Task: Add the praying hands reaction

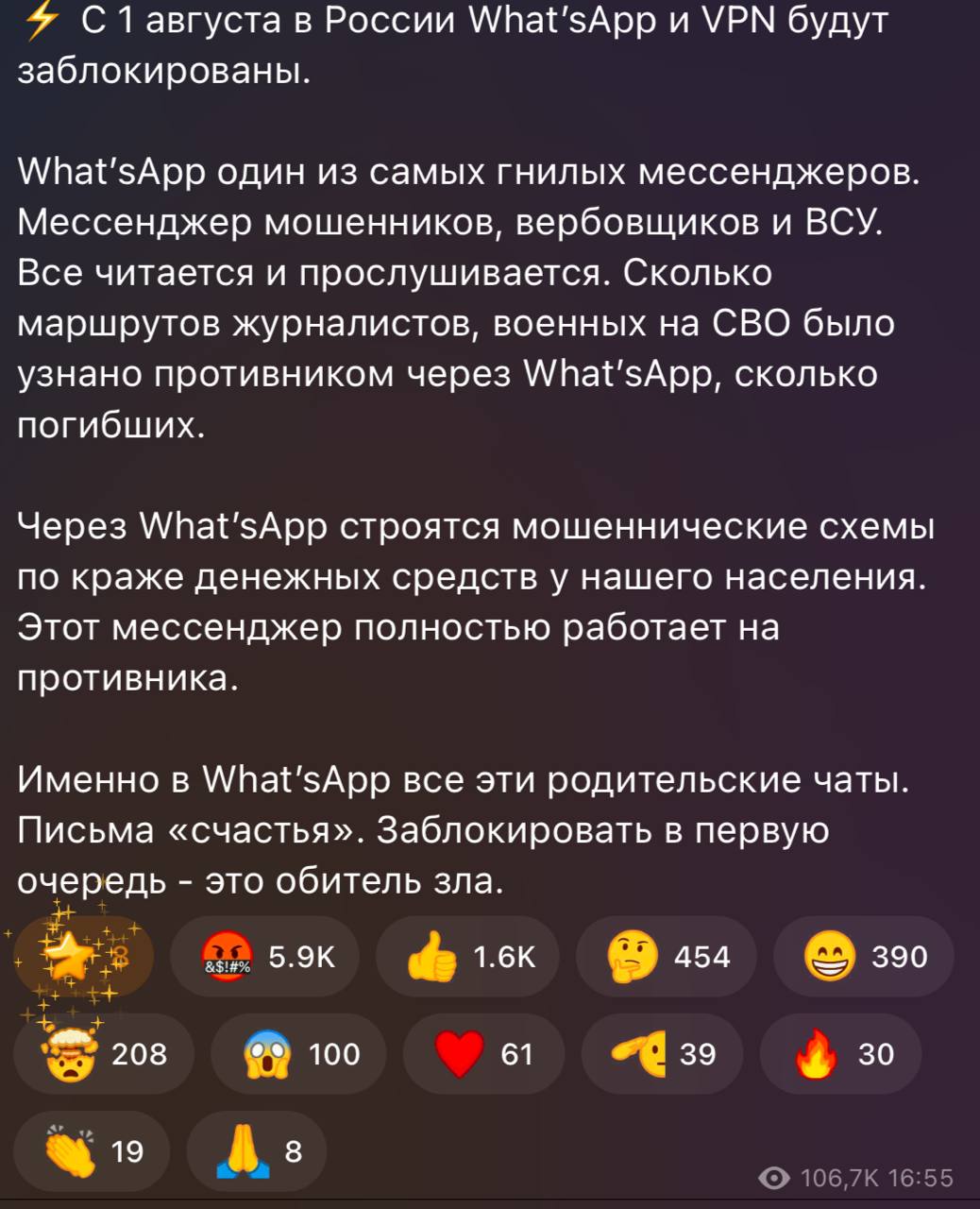Action: (x=257, y=1150)
